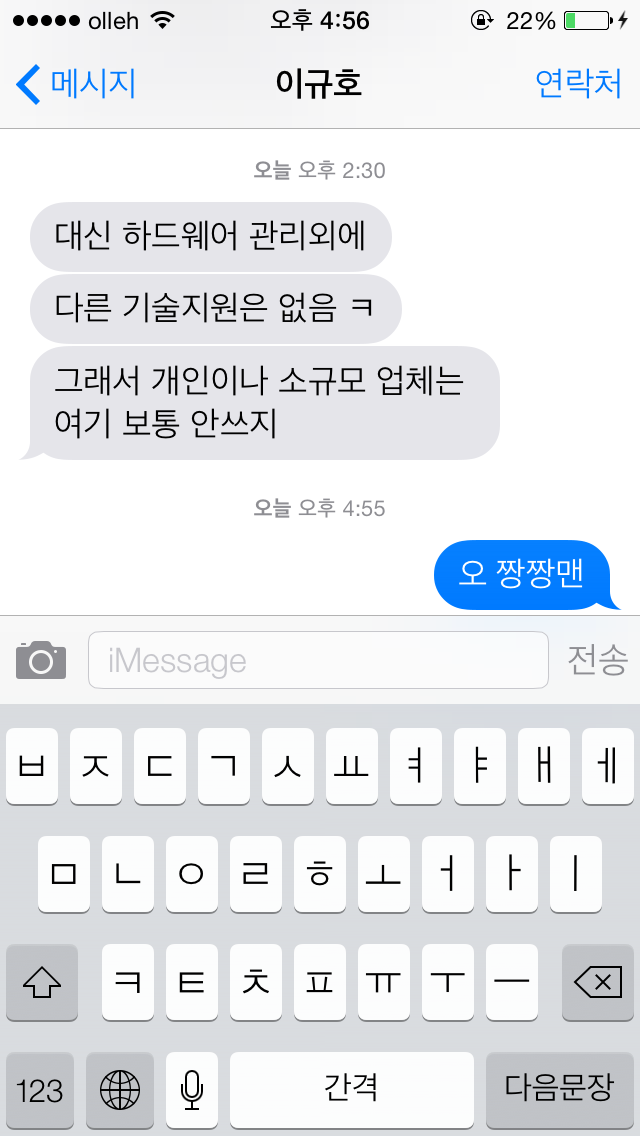The height and width of the screenshot is (1136, 640).
Task: Tap the shift key on the keyboard
Action: 41,982
